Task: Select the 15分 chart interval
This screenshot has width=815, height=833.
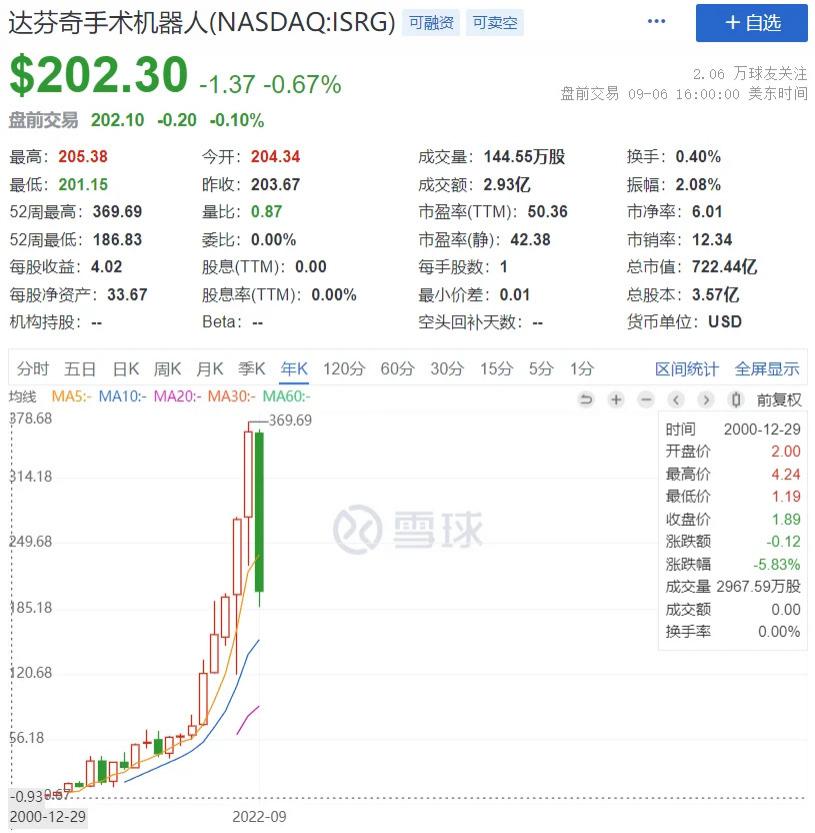Action: click(x=496, y=369)
